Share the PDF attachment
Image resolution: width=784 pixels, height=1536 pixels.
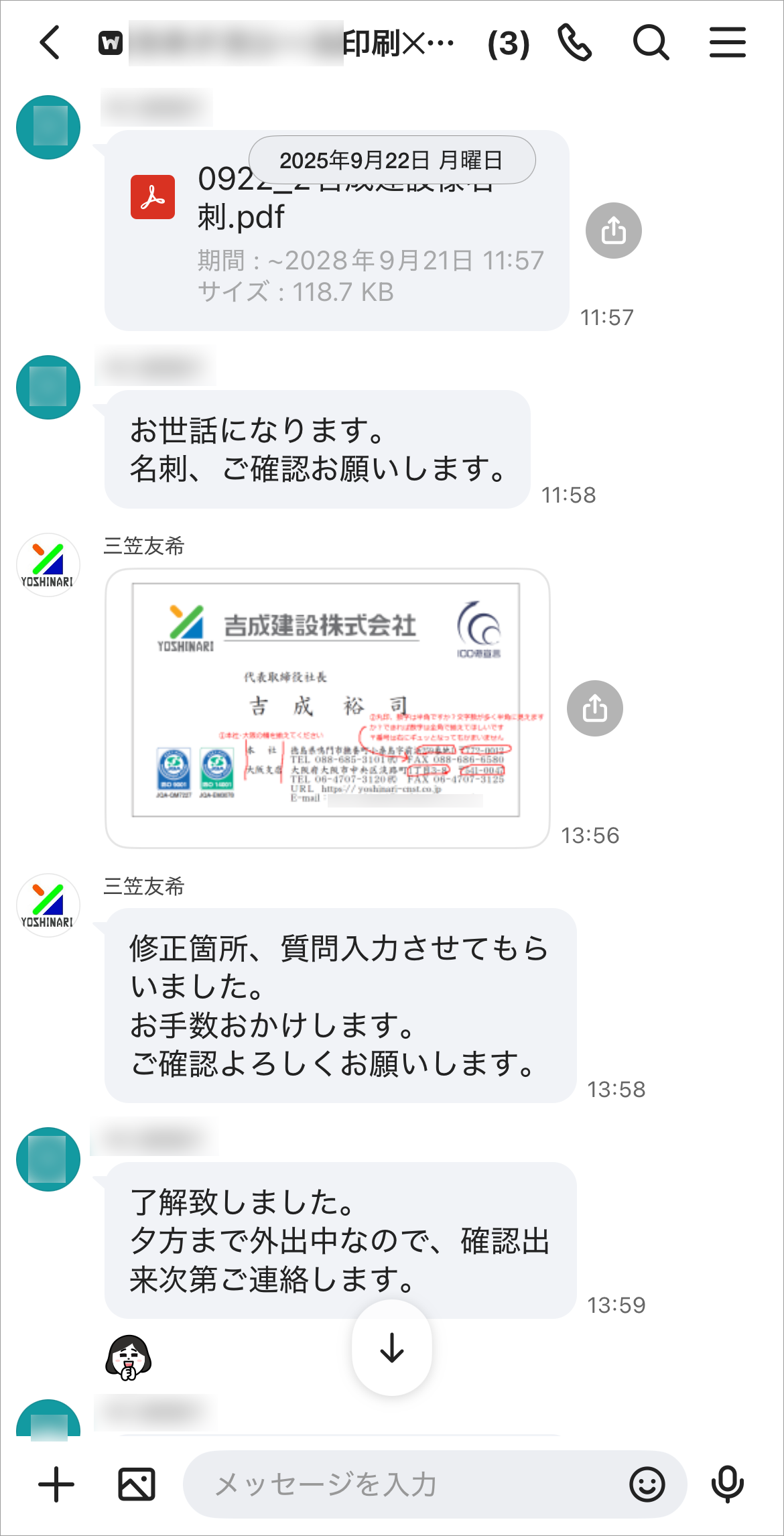click(x=613, y=231)
